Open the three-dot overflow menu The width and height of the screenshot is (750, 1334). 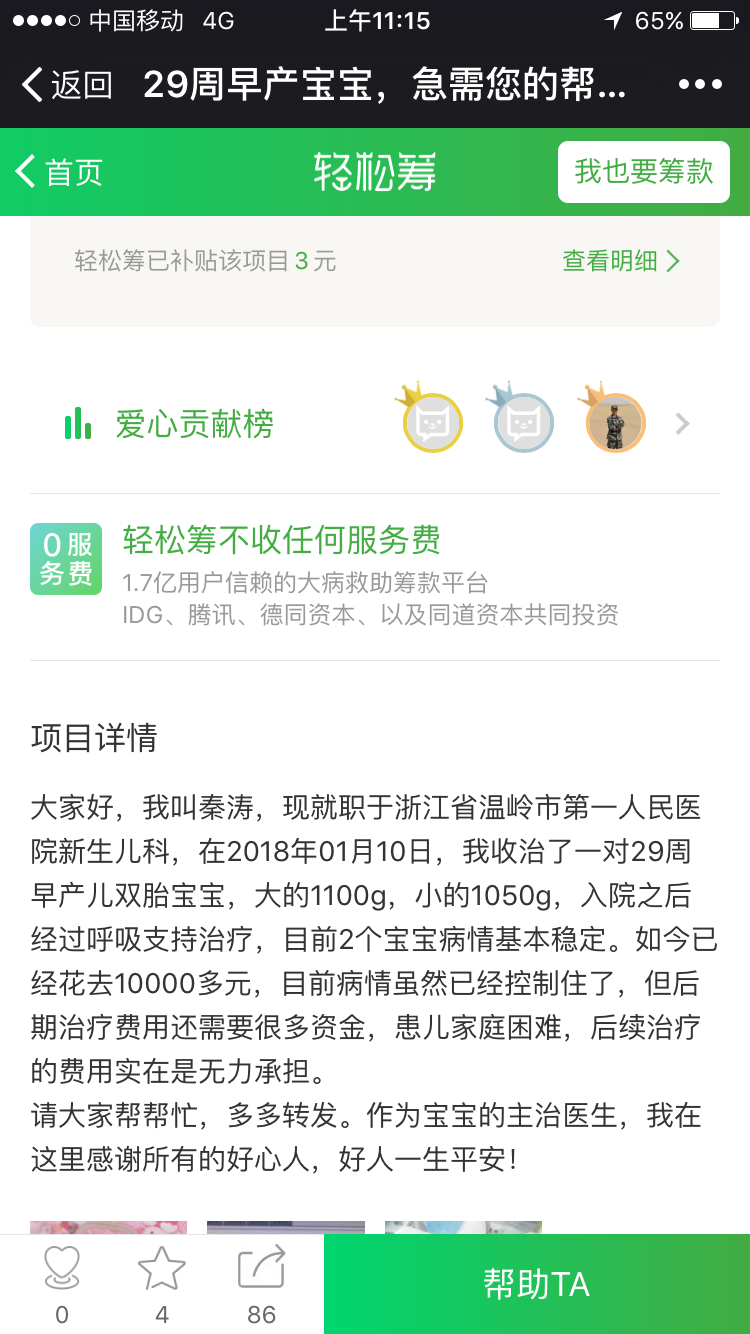pyautogui.click(x=699, y=85)
